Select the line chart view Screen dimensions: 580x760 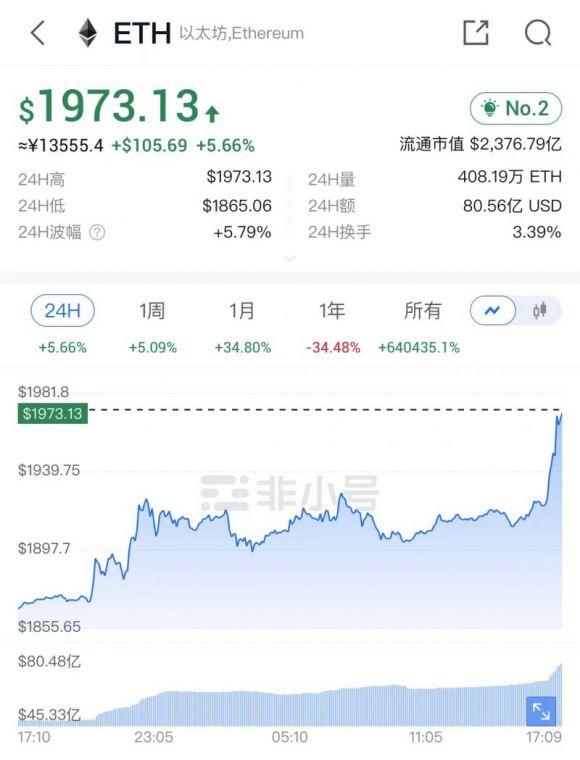[493, 310]
